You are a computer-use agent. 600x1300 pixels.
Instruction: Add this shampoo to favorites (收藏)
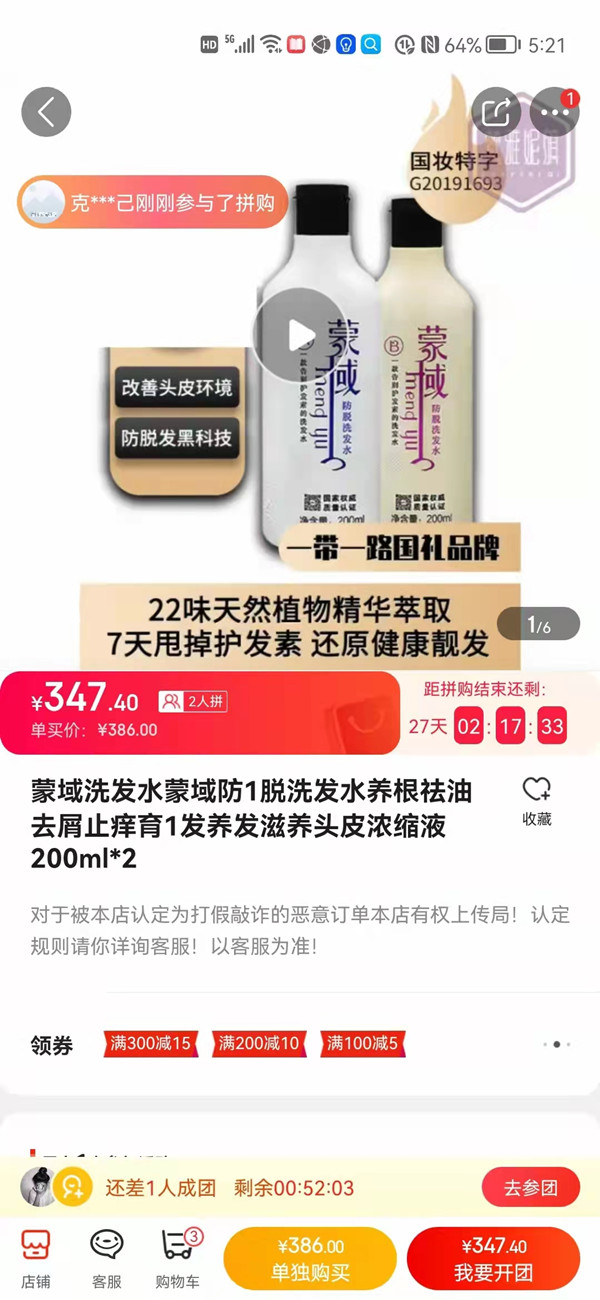click(x=537, y=801)
